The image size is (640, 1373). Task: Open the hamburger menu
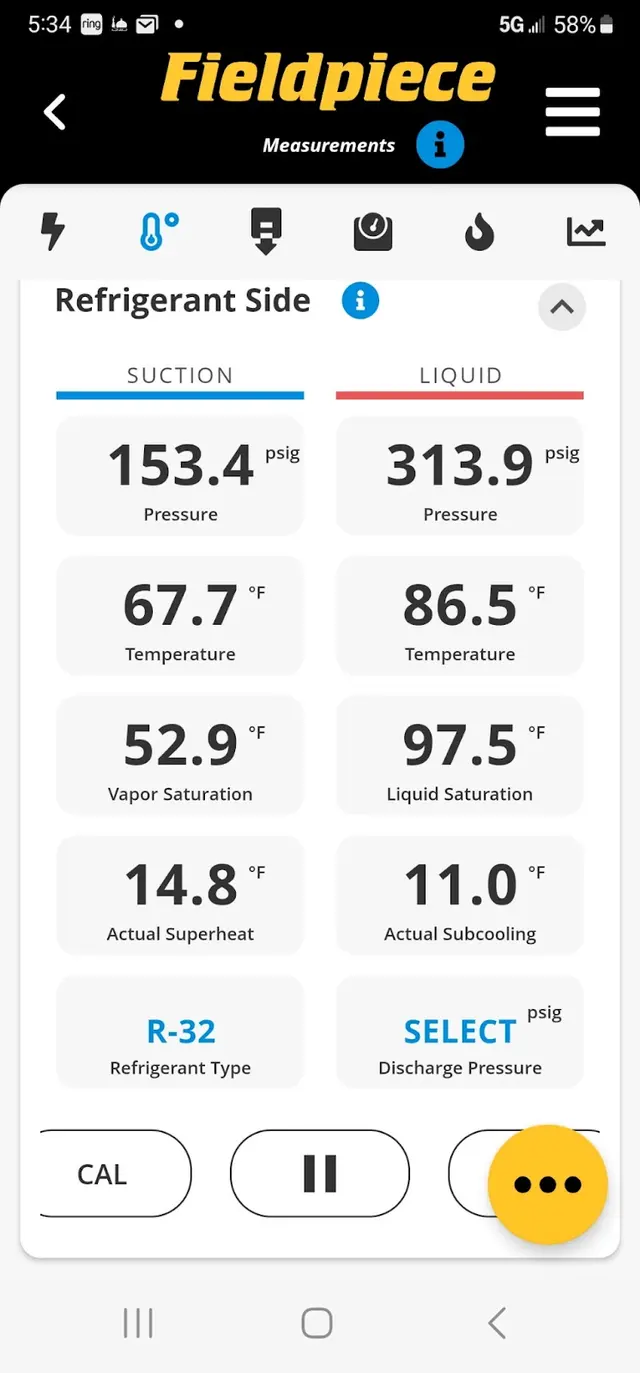[573, 111]
